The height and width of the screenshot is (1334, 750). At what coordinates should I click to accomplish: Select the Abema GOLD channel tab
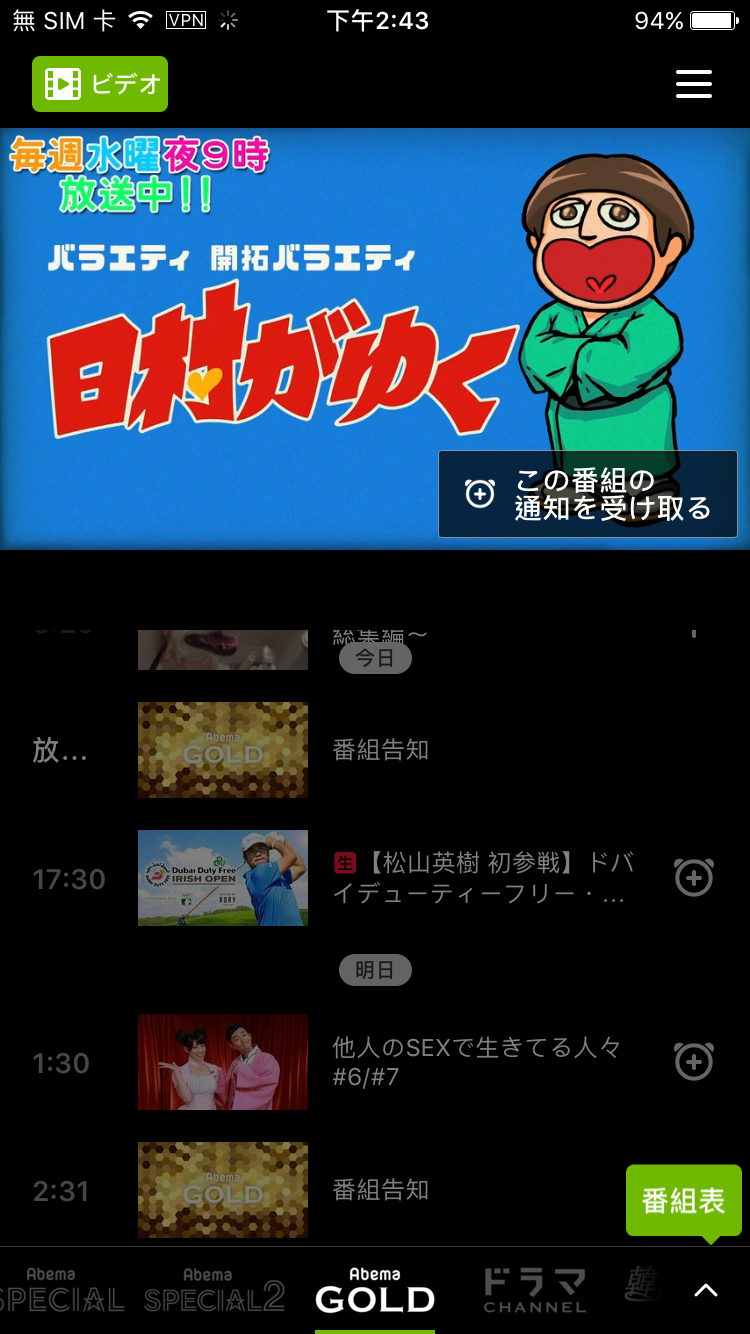(x=375, y=1290)
